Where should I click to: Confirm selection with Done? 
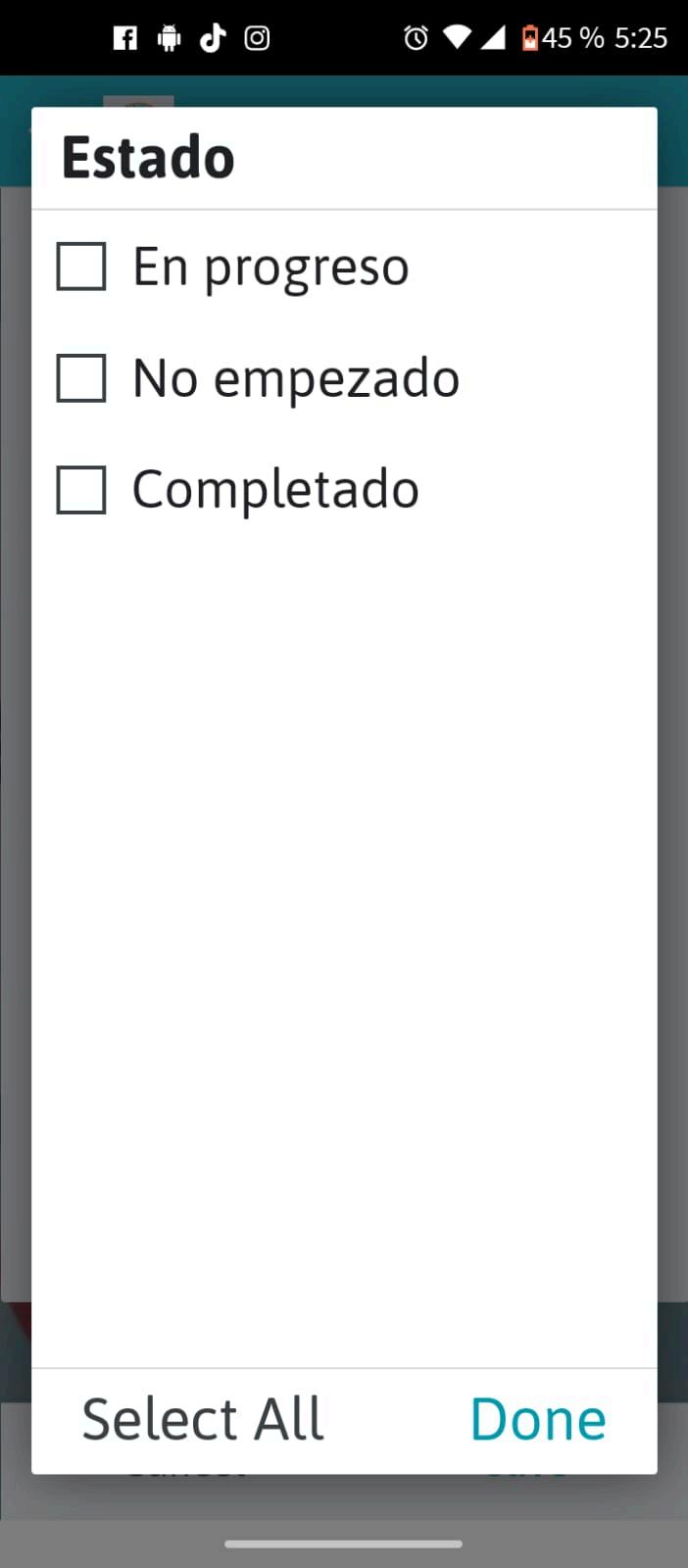[538, 1419]
